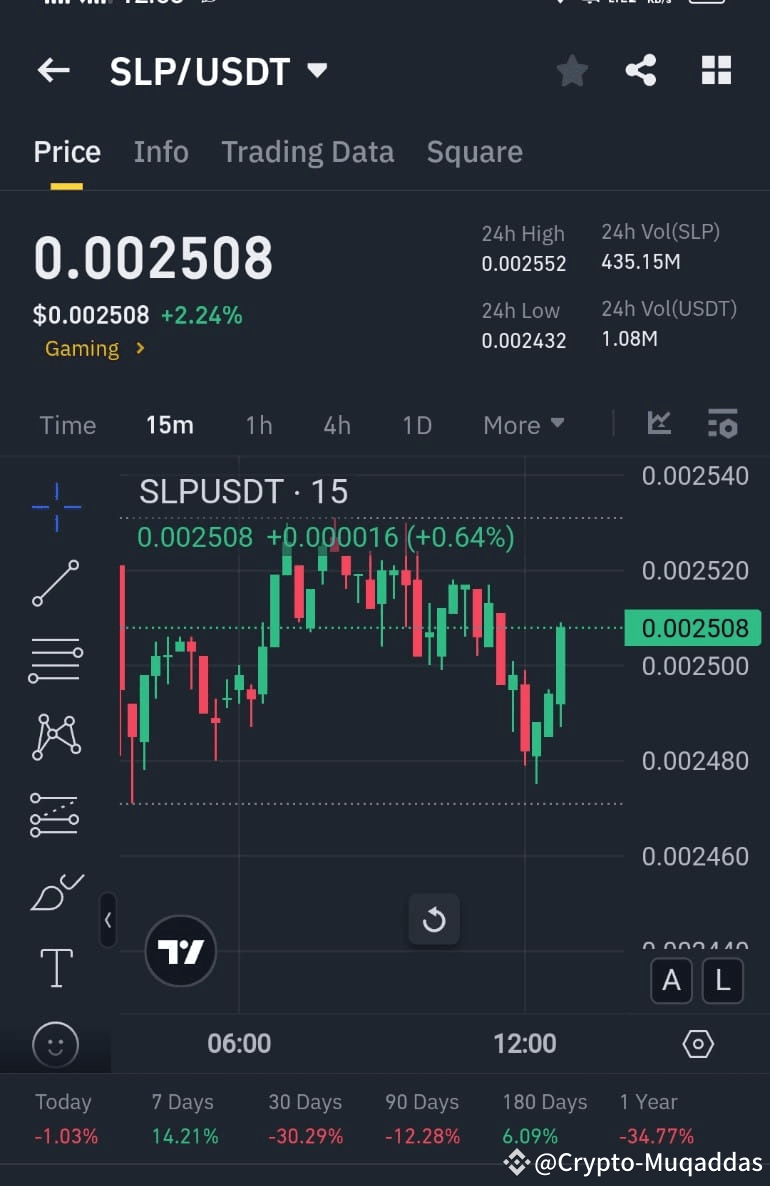
Task: Select the horizontal lines drawing tool
Action: 55,659
